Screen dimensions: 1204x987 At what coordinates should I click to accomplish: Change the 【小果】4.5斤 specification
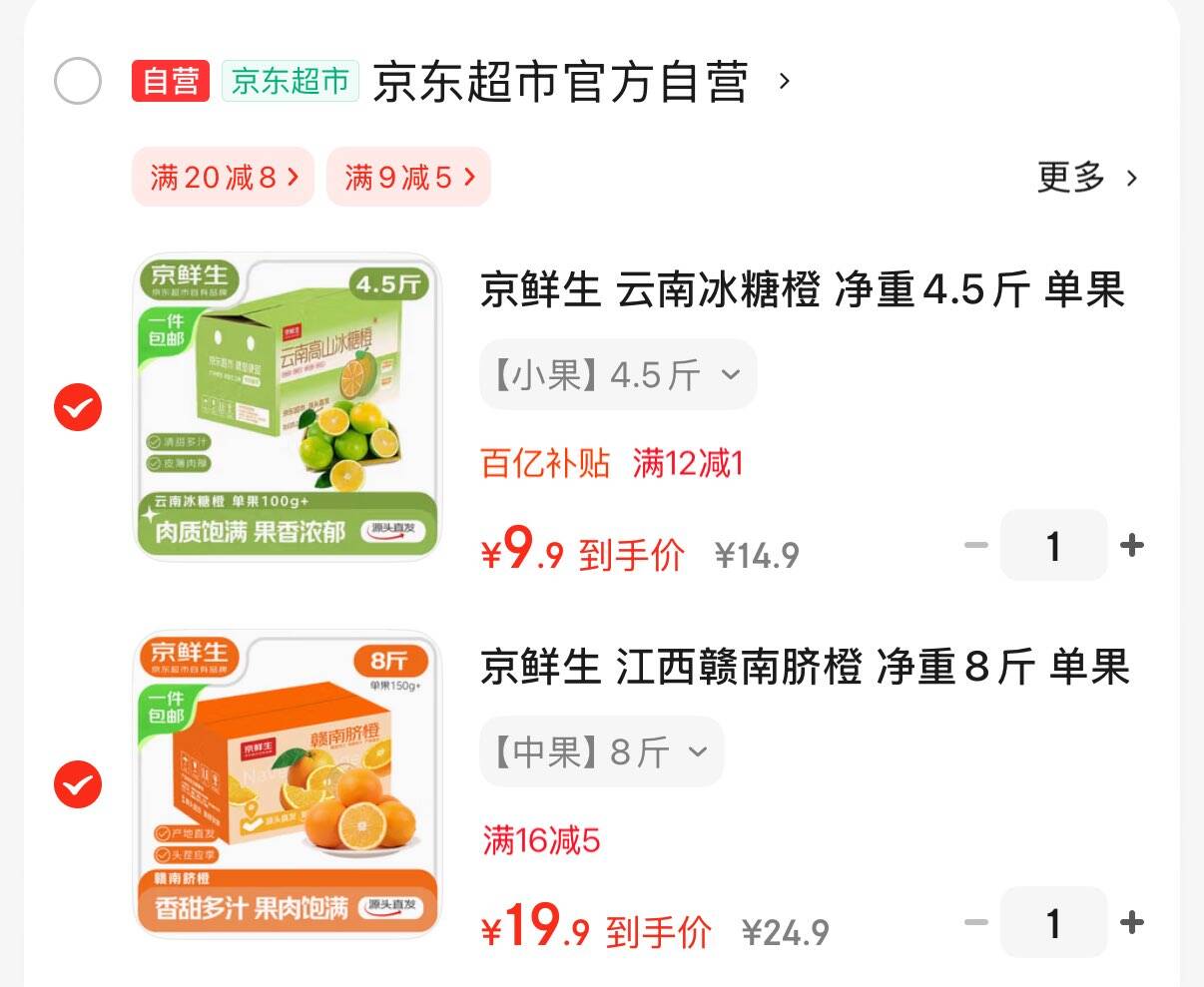tap(618, 374)
